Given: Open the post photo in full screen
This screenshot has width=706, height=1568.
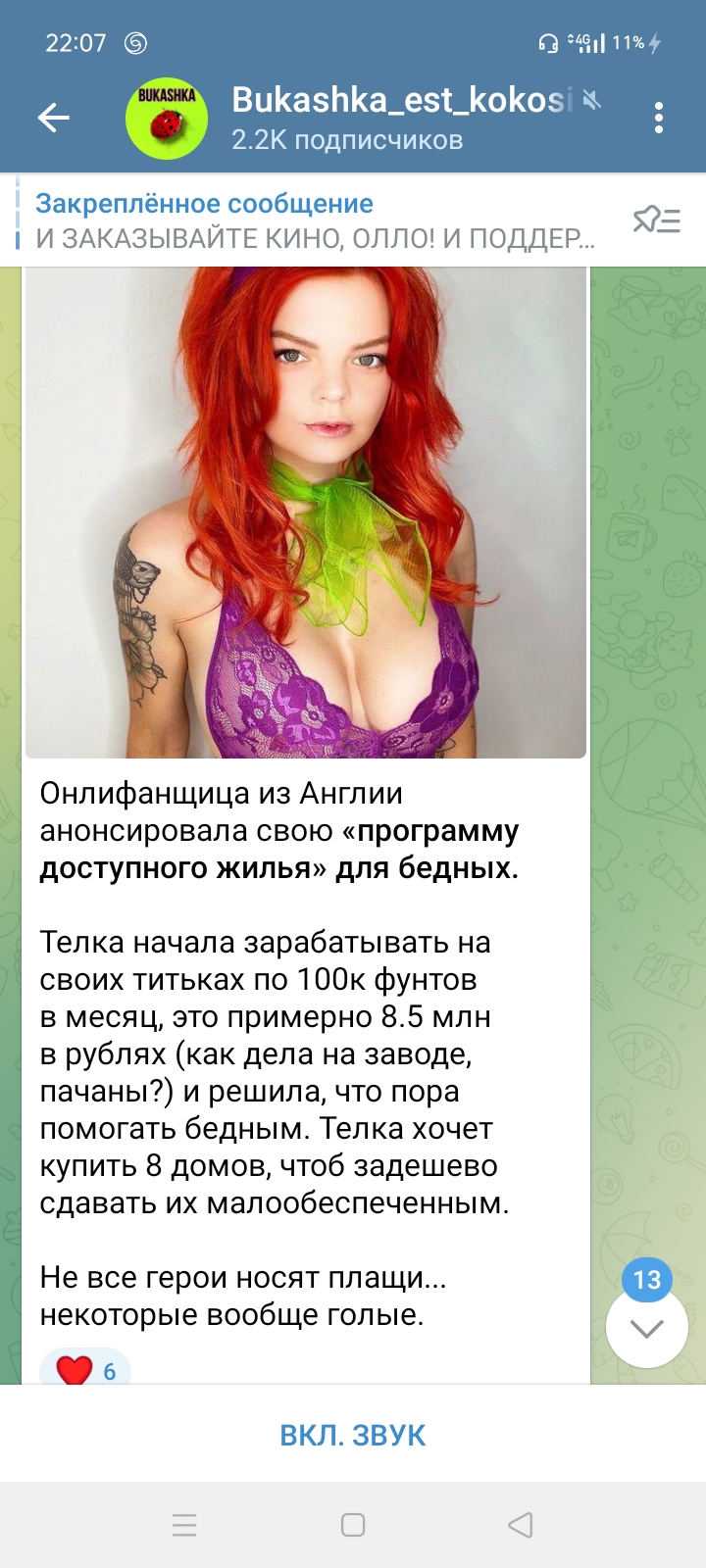Looking at the screenshot, I should (x=305, y=510).
